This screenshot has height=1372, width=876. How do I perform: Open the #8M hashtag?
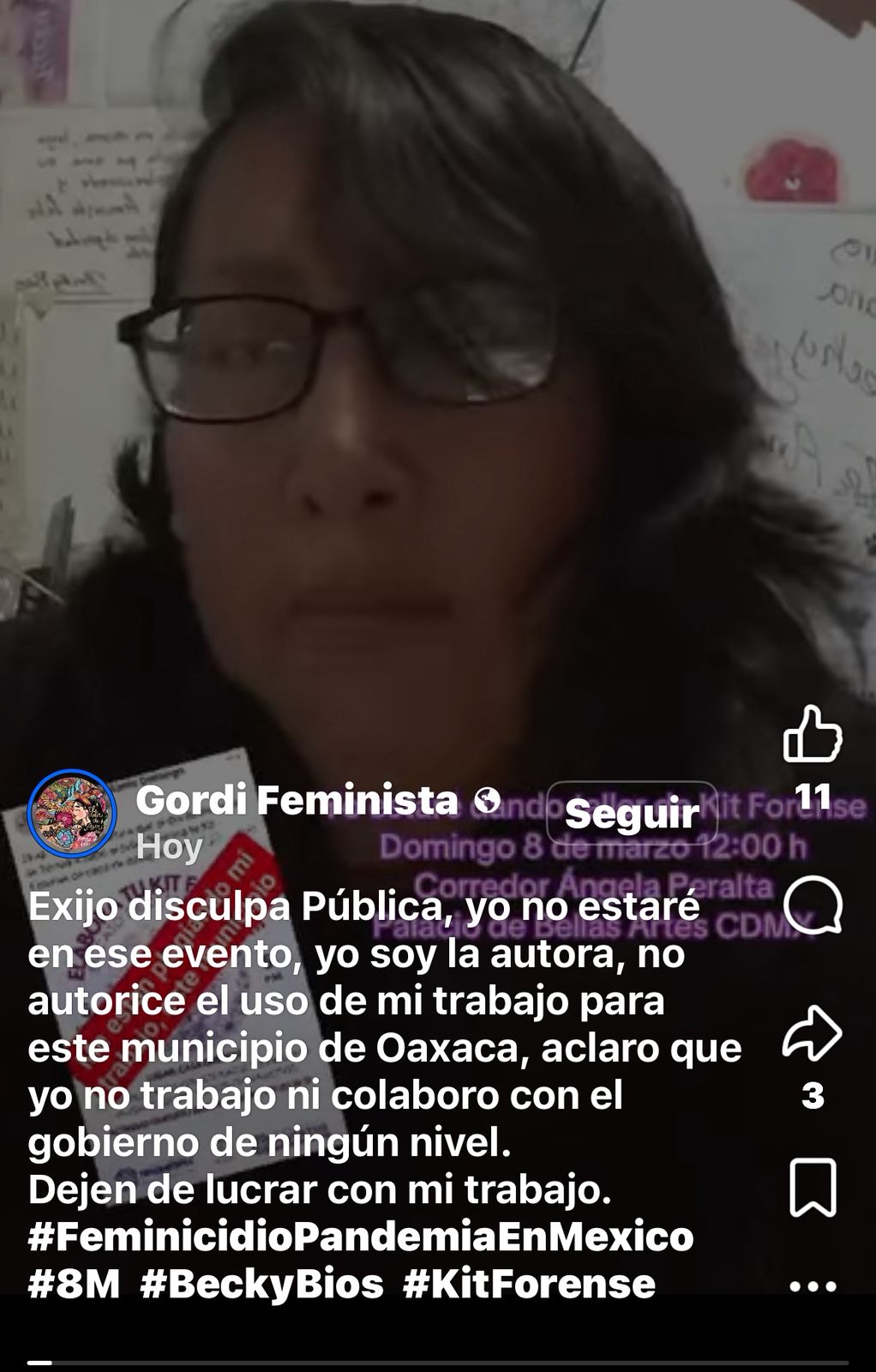74,1285
